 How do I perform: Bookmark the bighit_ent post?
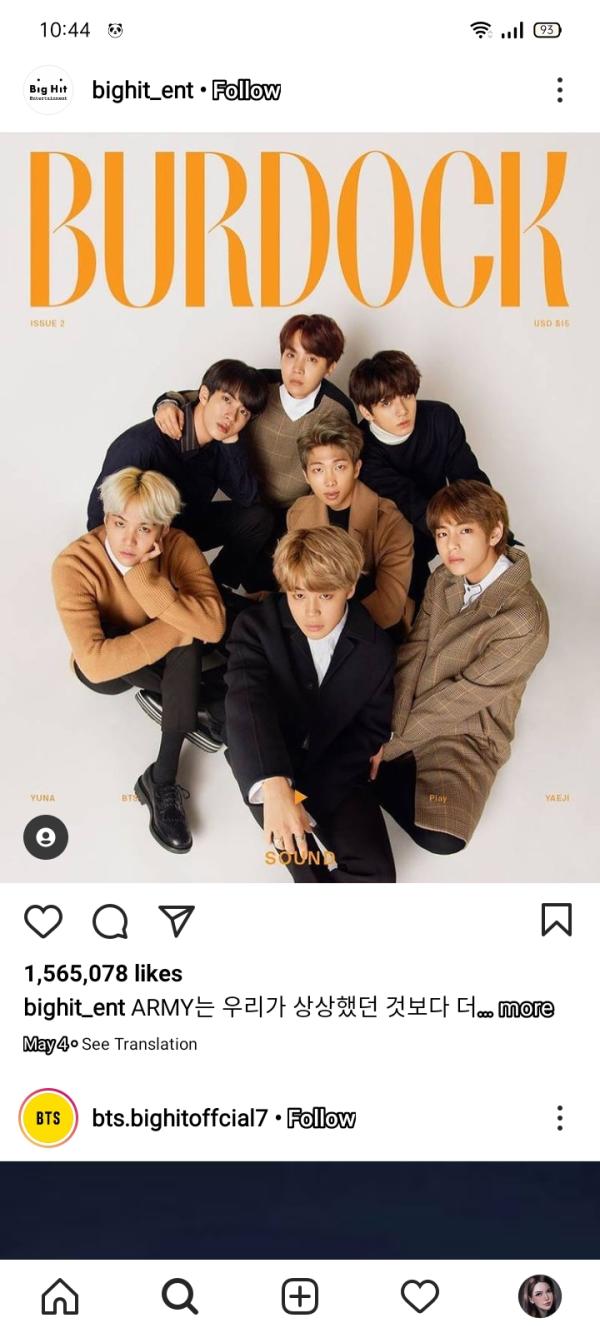[x=556, y=920]
